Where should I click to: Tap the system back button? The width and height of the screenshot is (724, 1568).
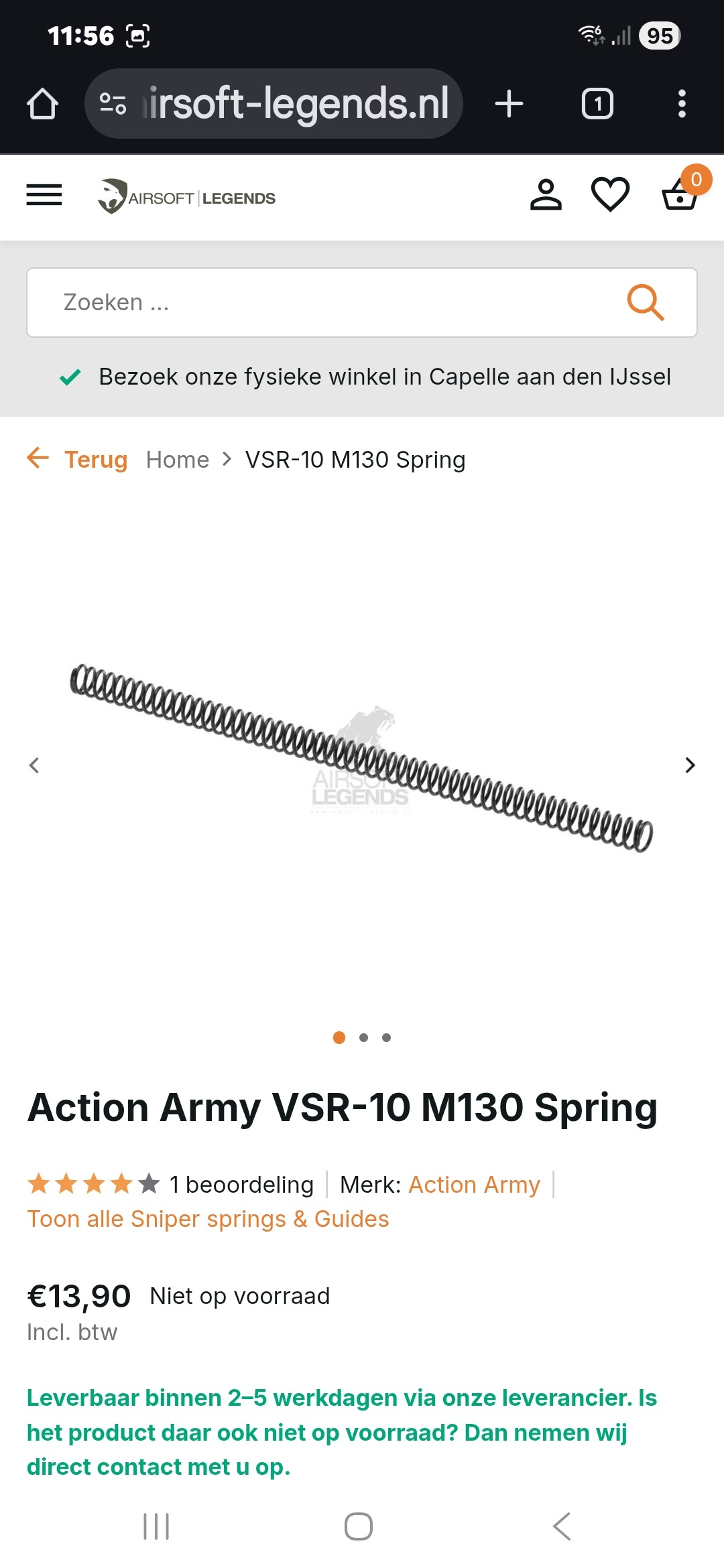coord(562,1526)
